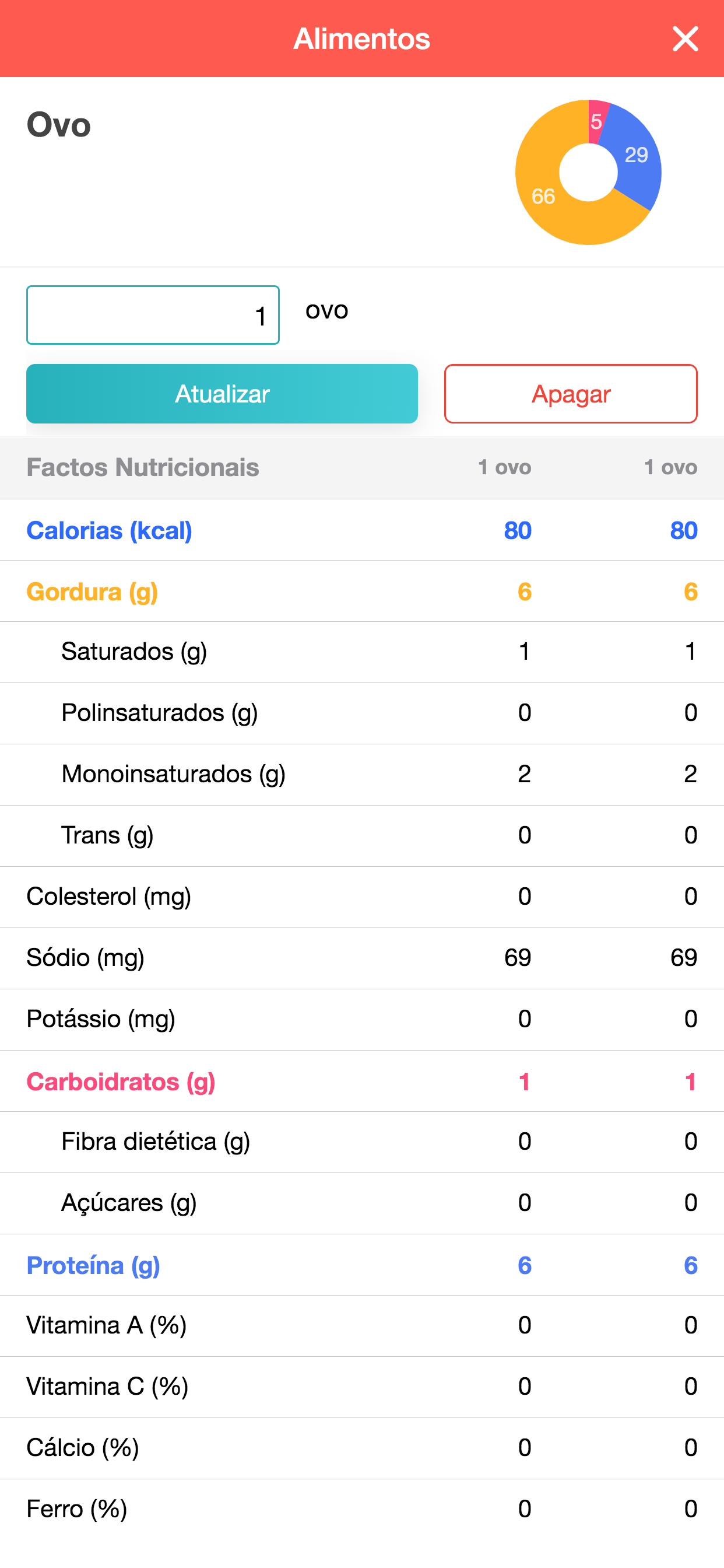Tap Atualizar to update the entry
Viewport: 724px width, 1568px height.
tap(222, 394)
